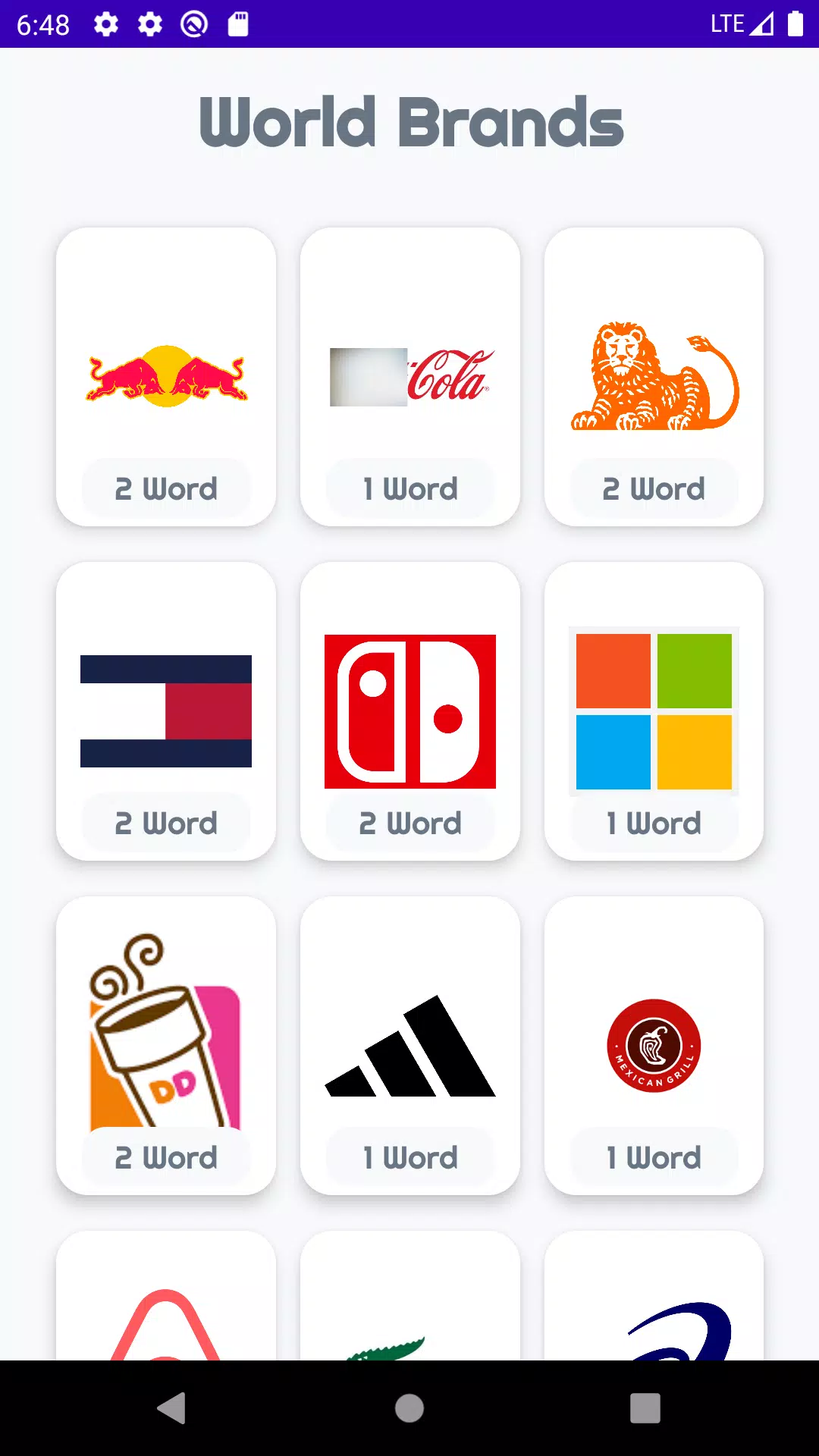Open recent apps from navigation bar
The image size is (819, 1456).
coord(643,1409)
